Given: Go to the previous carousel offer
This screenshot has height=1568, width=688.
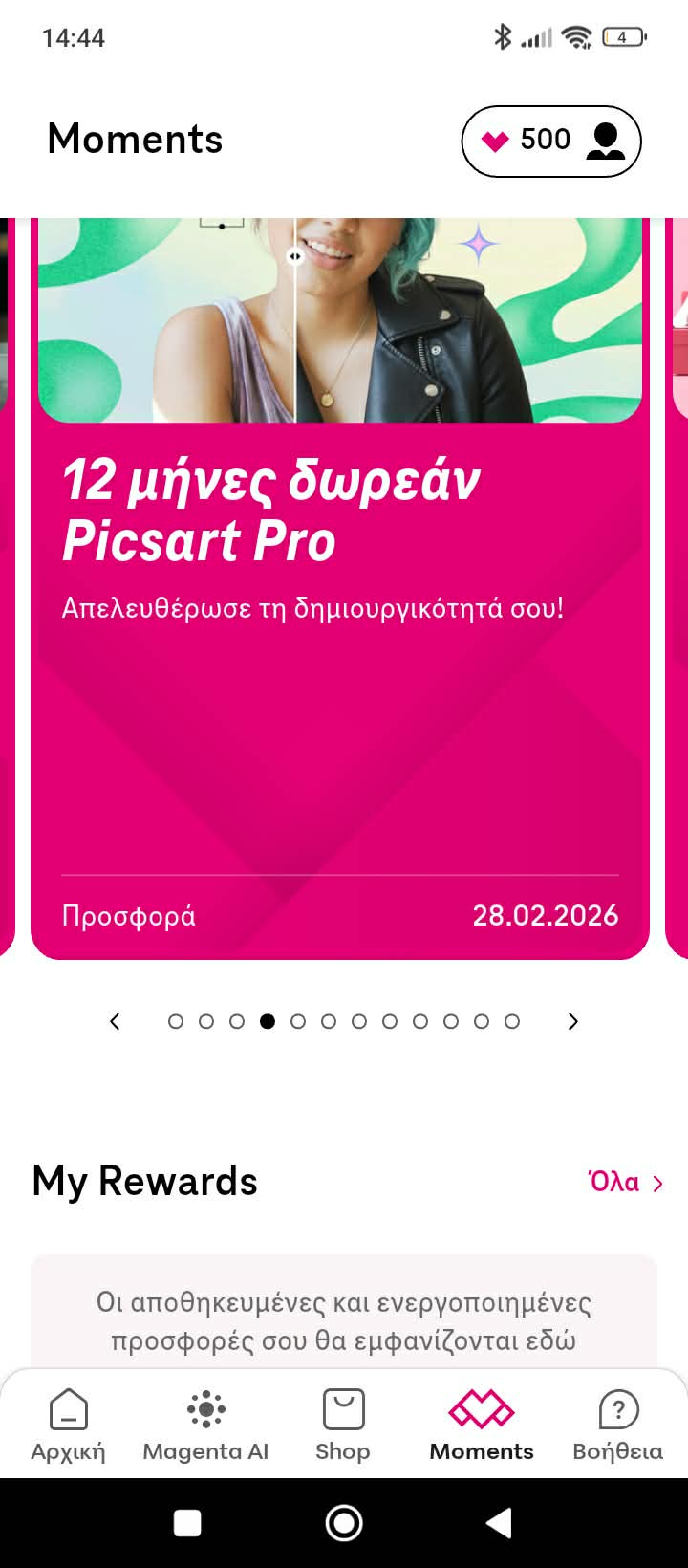Looking at the screenshot, I should 115,1021.
